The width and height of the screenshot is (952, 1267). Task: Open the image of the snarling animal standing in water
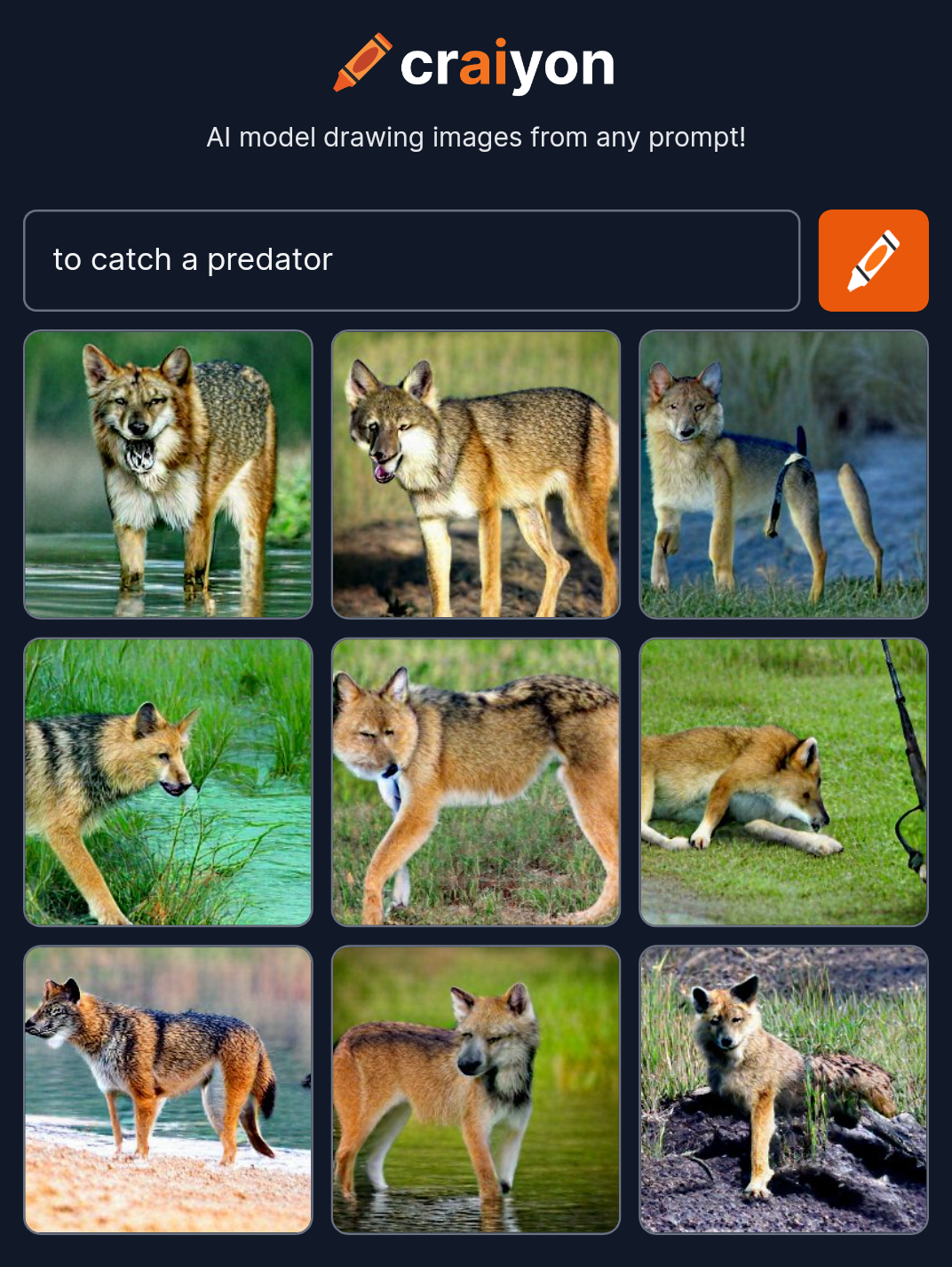(168, 474)
